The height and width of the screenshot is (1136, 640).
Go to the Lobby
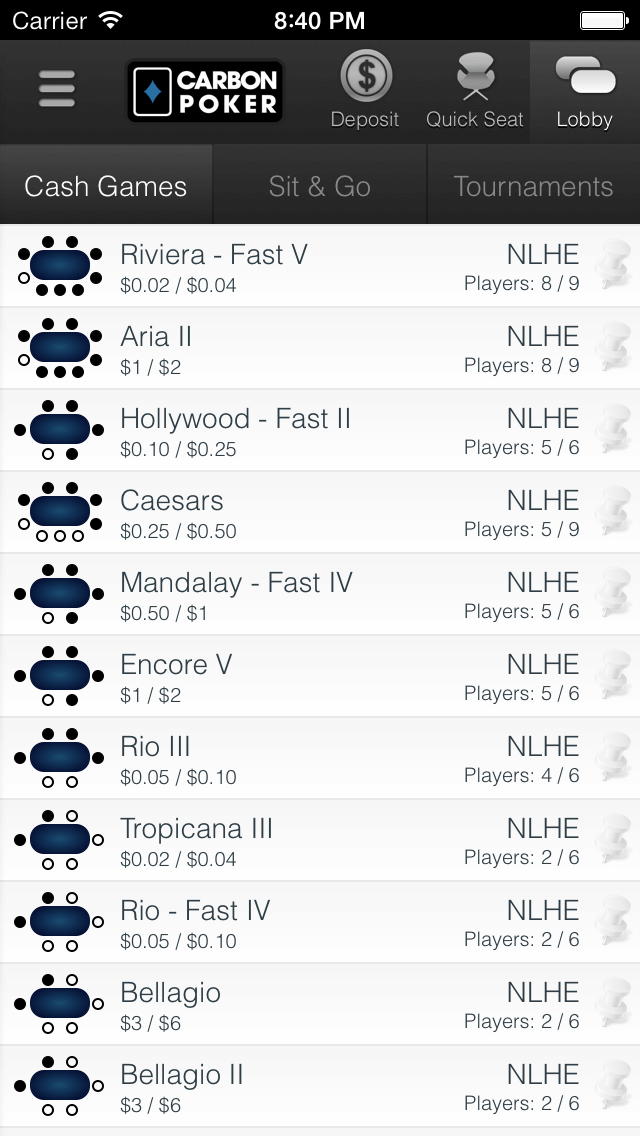click(584, 92)
